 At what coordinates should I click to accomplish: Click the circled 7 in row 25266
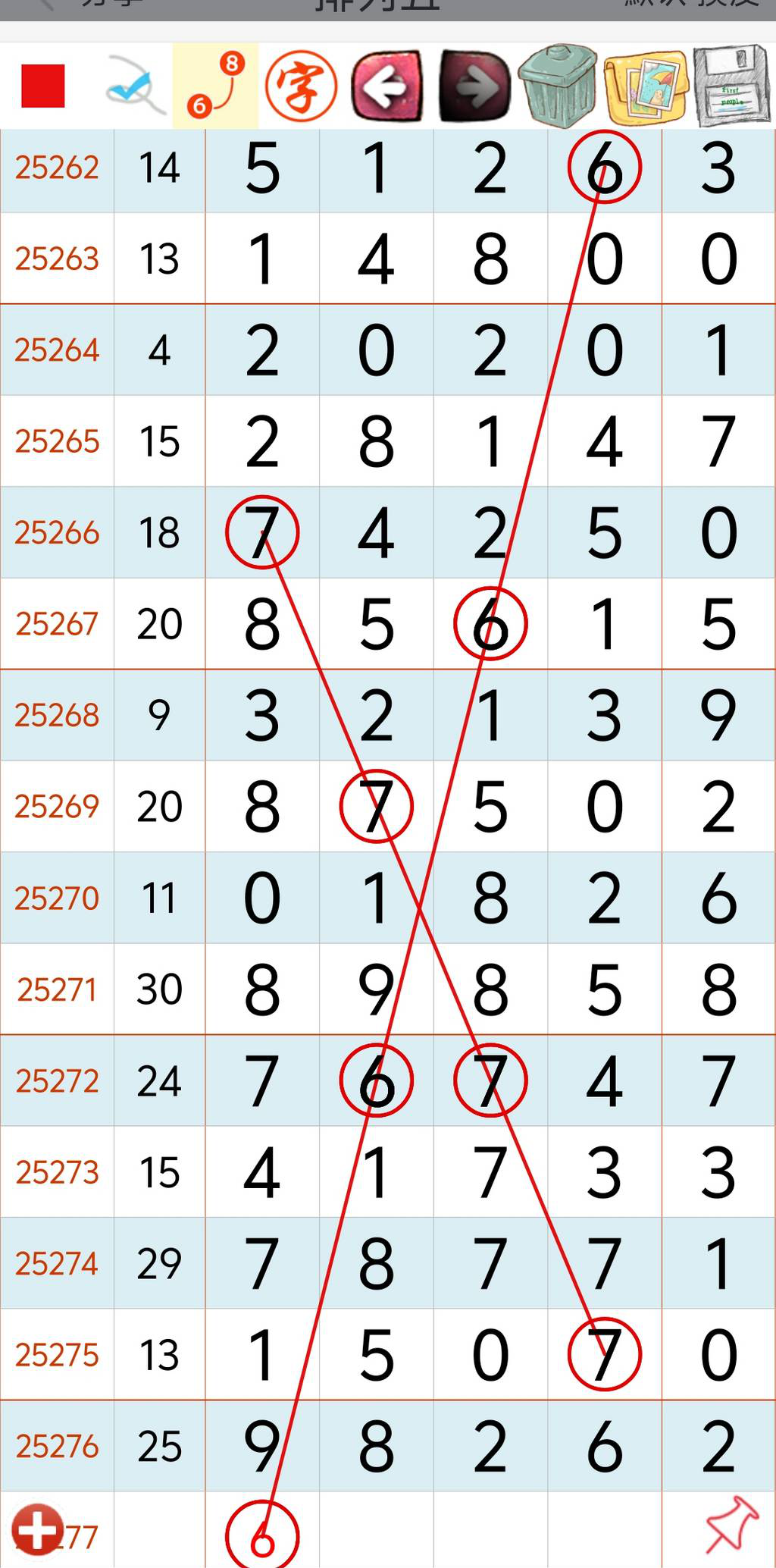pyautogui.click(x=261, y=533)
